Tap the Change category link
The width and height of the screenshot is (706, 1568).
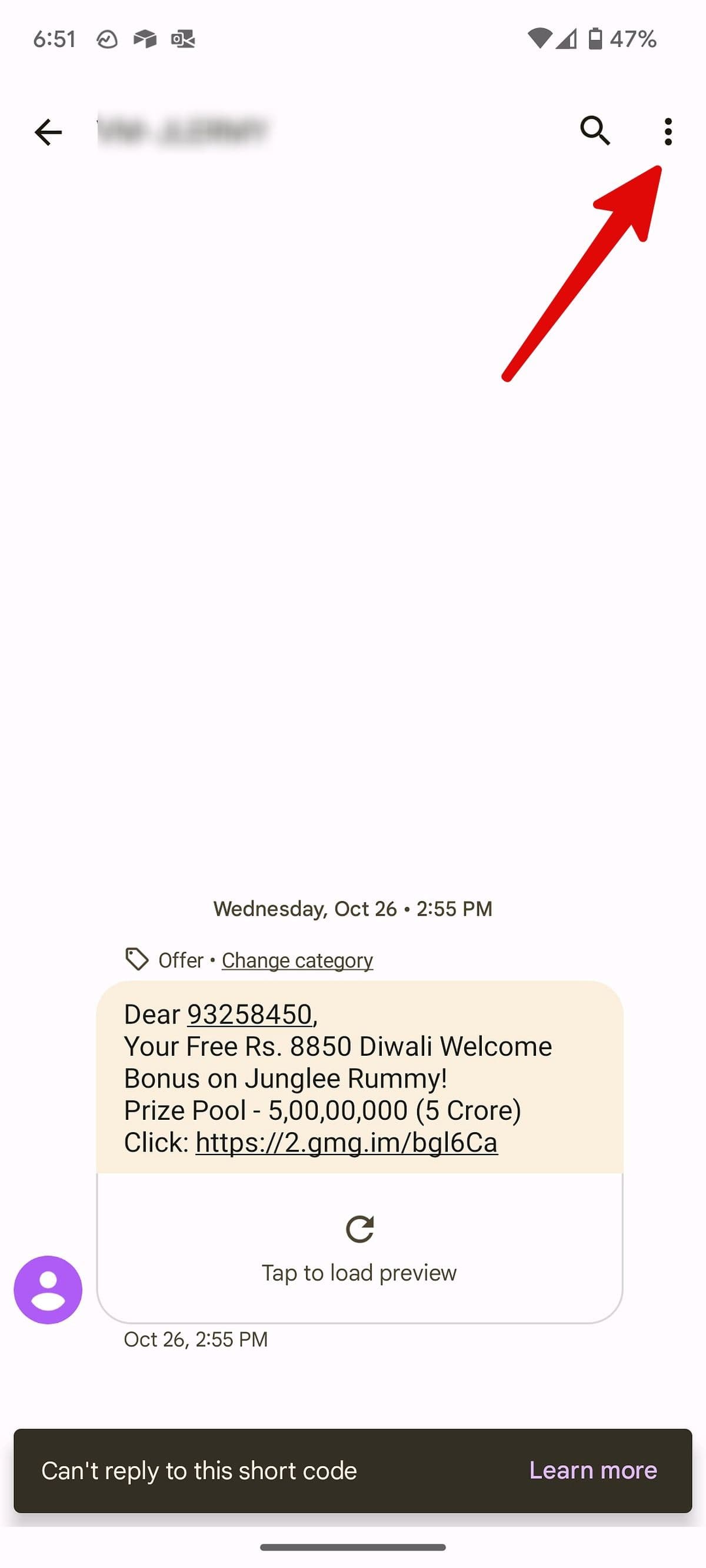click(297, 960)
